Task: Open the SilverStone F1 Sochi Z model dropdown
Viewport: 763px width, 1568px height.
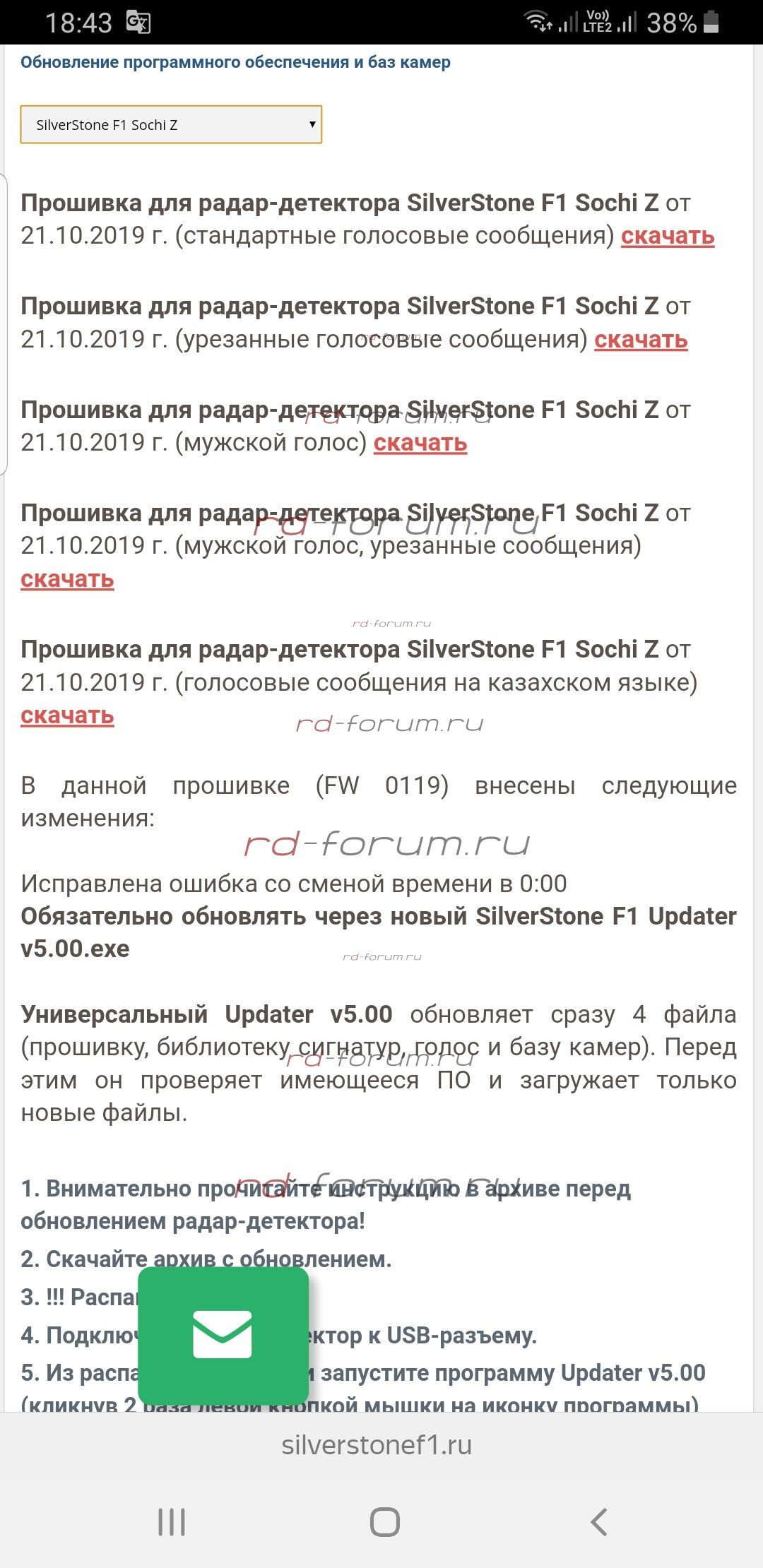Action: point(171,124)
